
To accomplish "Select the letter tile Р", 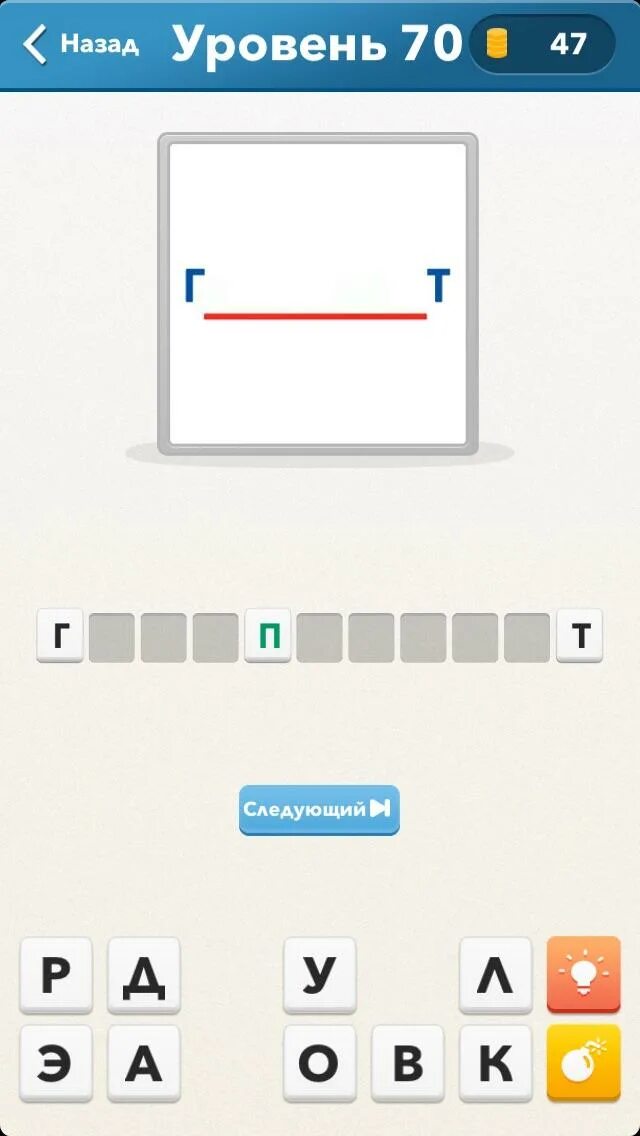I will point(56,975).
